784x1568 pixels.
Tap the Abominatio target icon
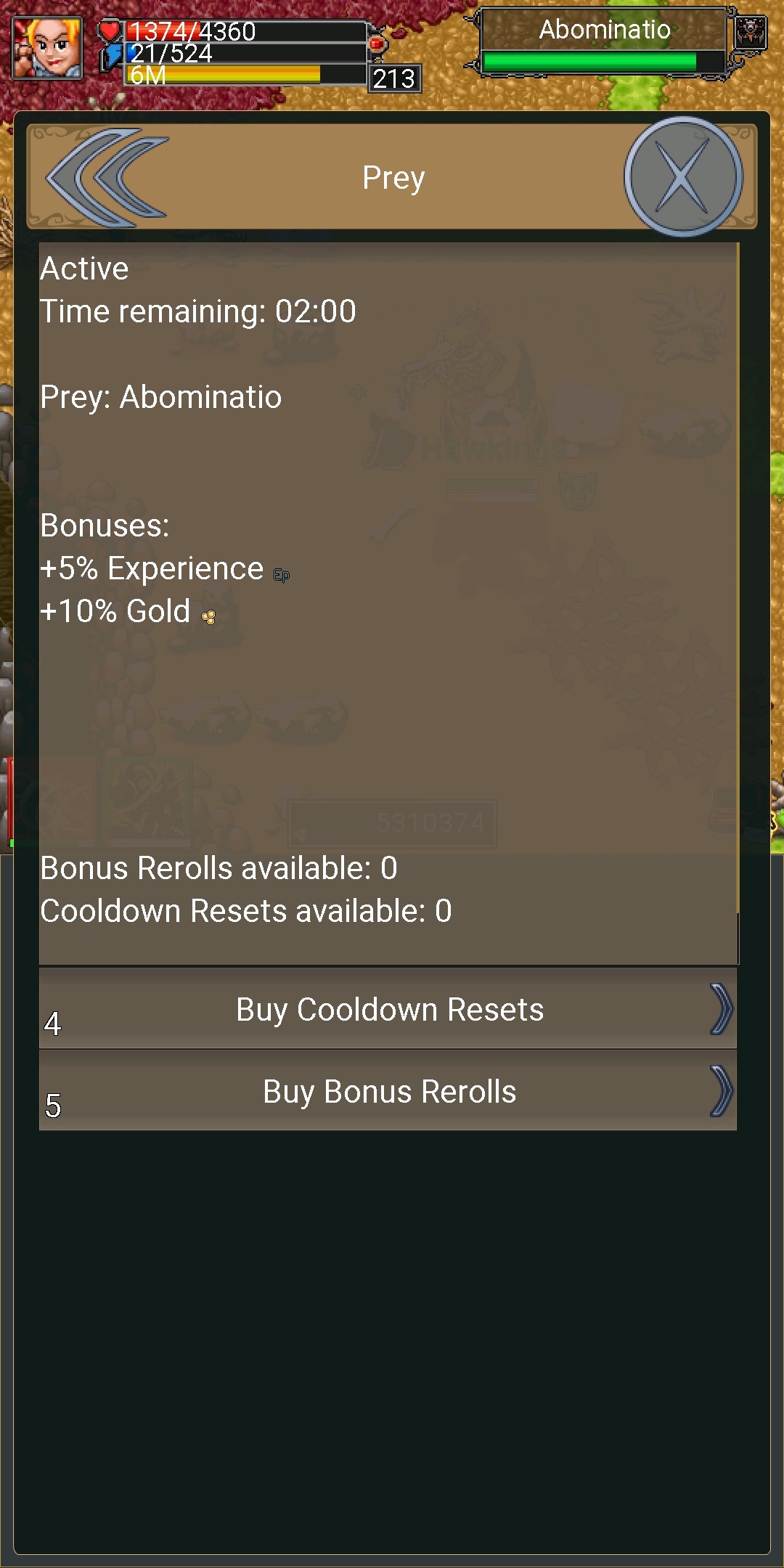click(751, 33)
